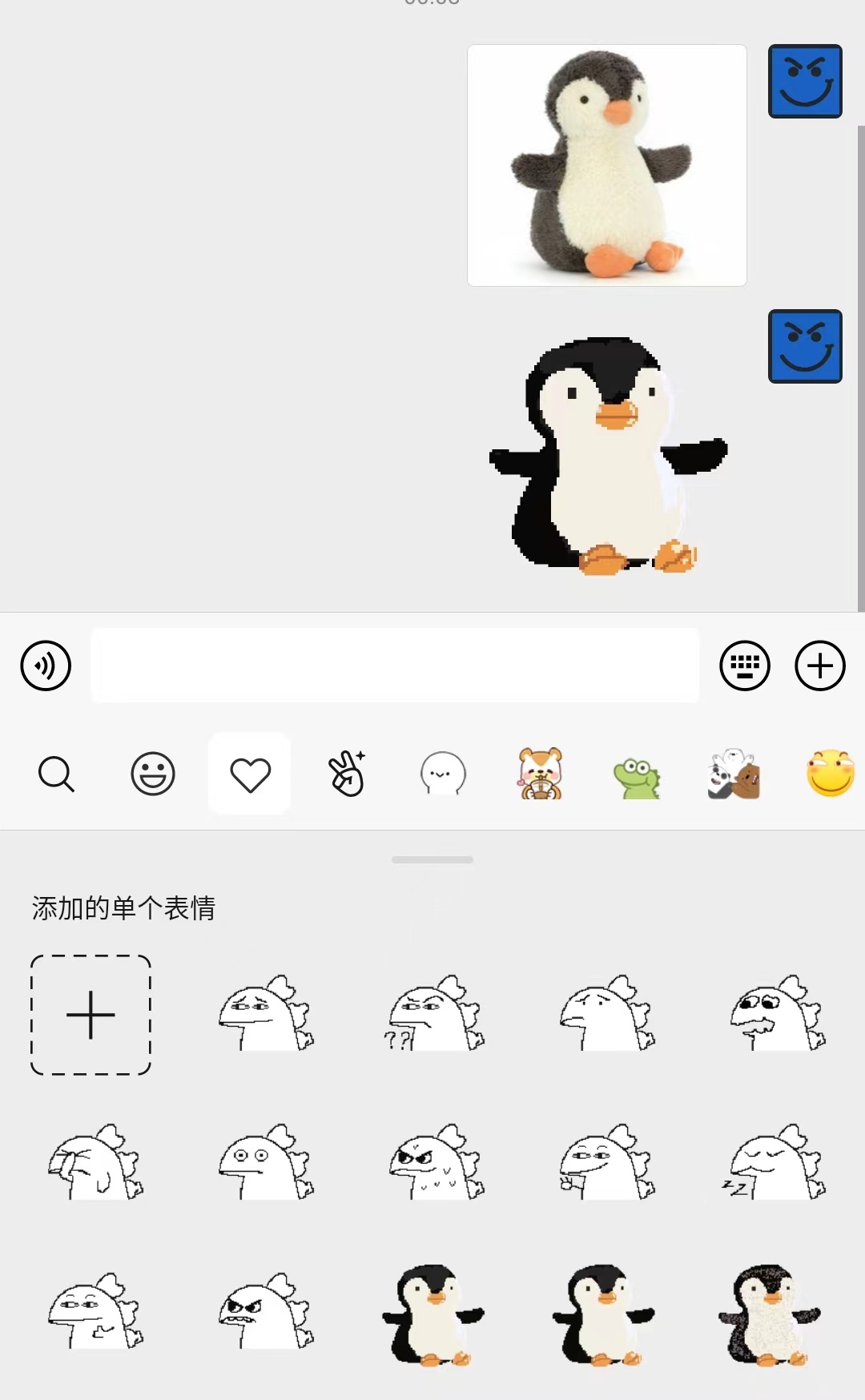
Task: Send the sleeping dinosaur sticker
Action: 774,1164
